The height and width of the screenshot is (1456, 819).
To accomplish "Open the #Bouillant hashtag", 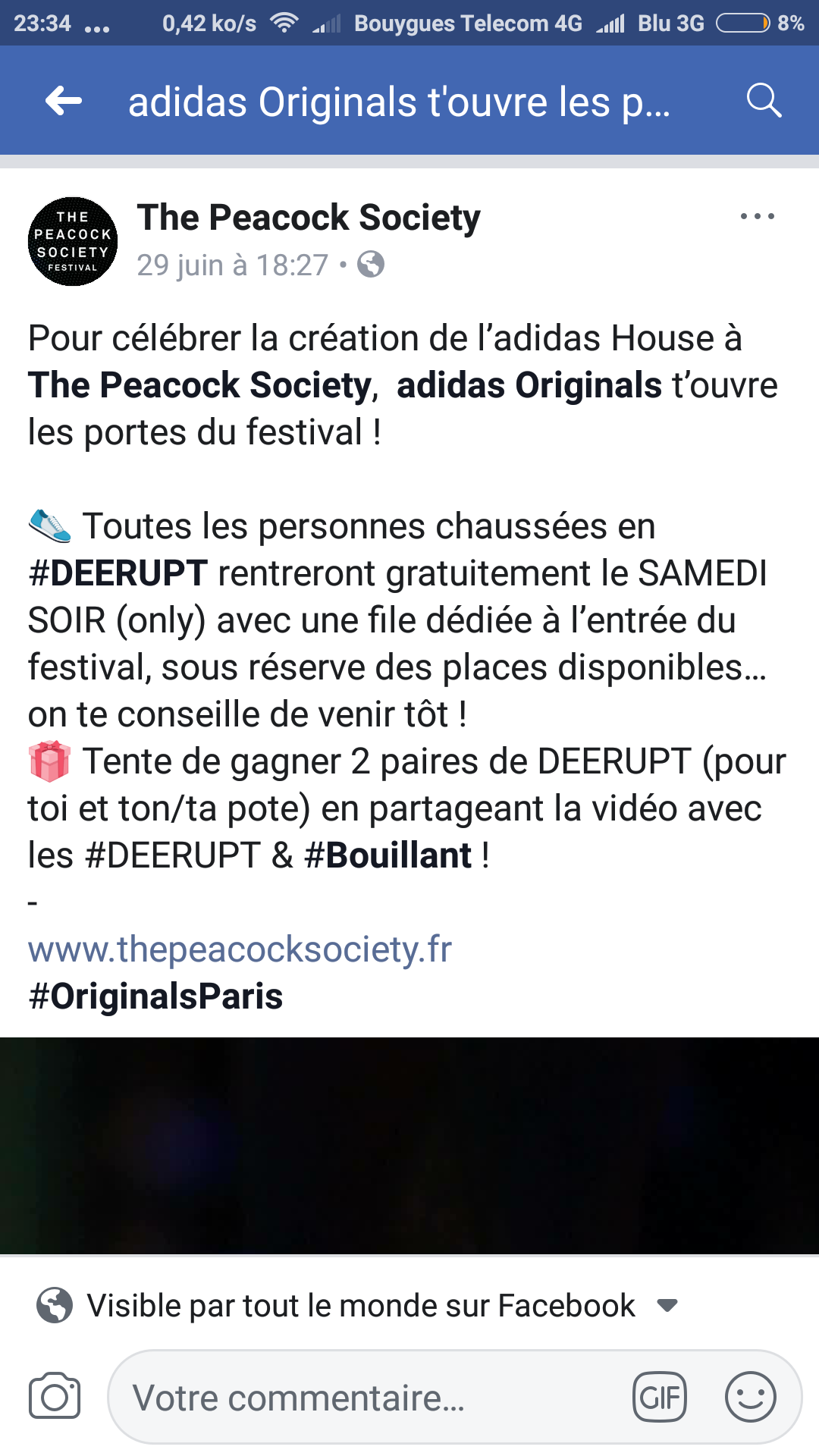I will click(x=388, y=855).
